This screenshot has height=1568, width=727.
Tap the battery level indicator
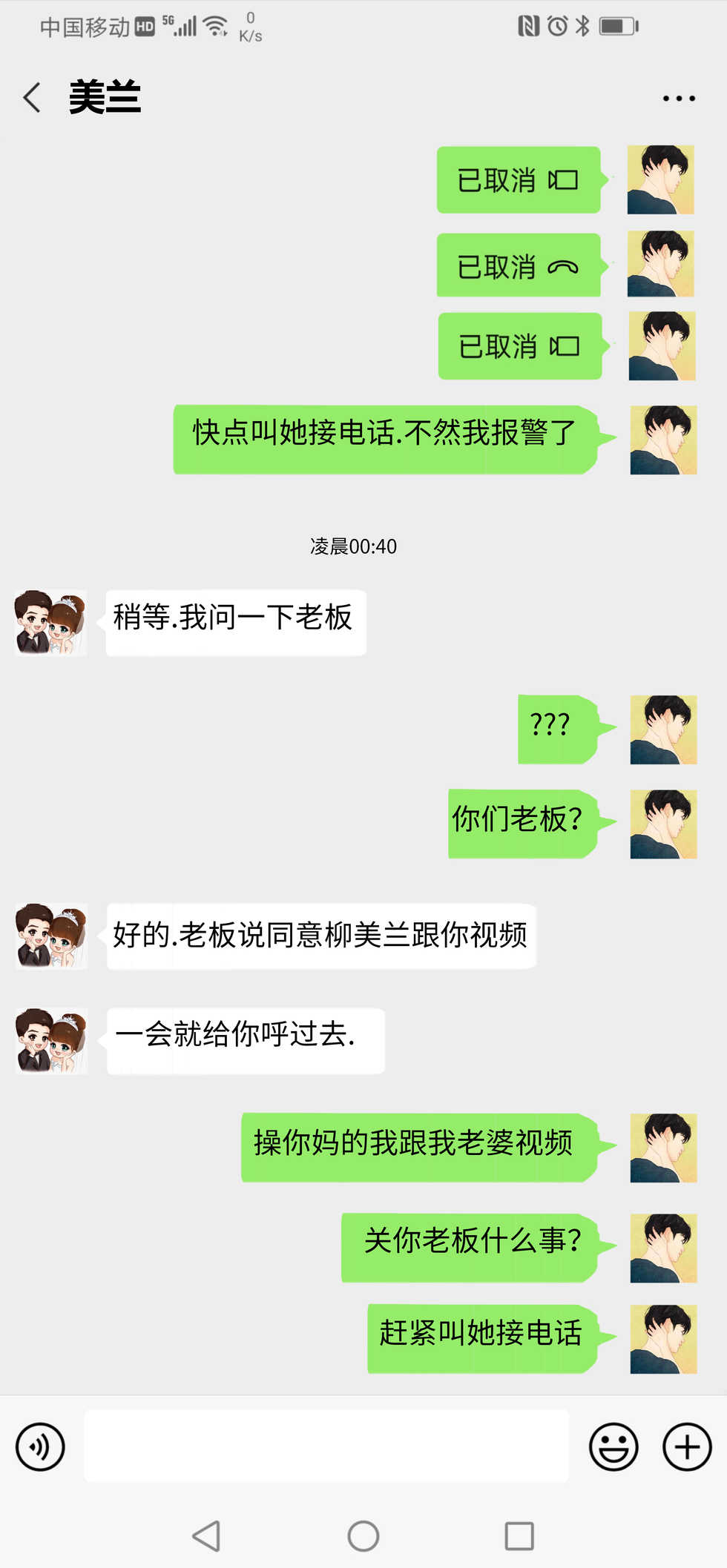tap(619, 24)
